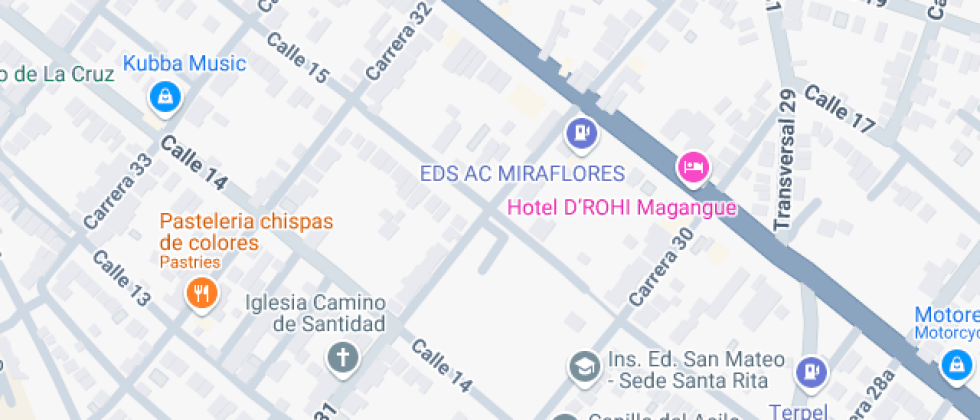Tap the Hotel D'ROHI Magangue marker
This screenshot has width=980, height=420.
click(x=692, y=166)
